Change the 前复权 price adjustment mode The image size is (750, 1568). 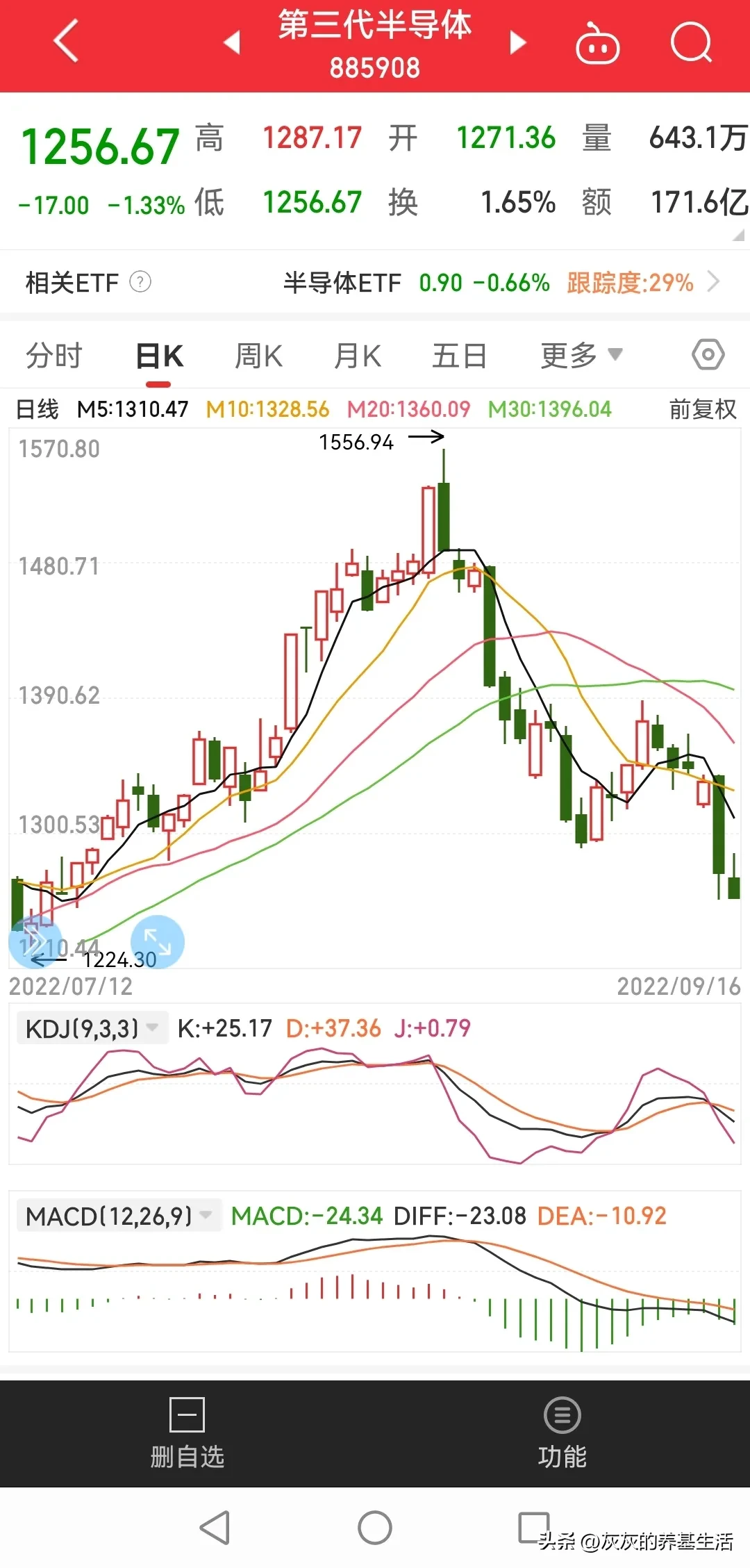[702, 409]
